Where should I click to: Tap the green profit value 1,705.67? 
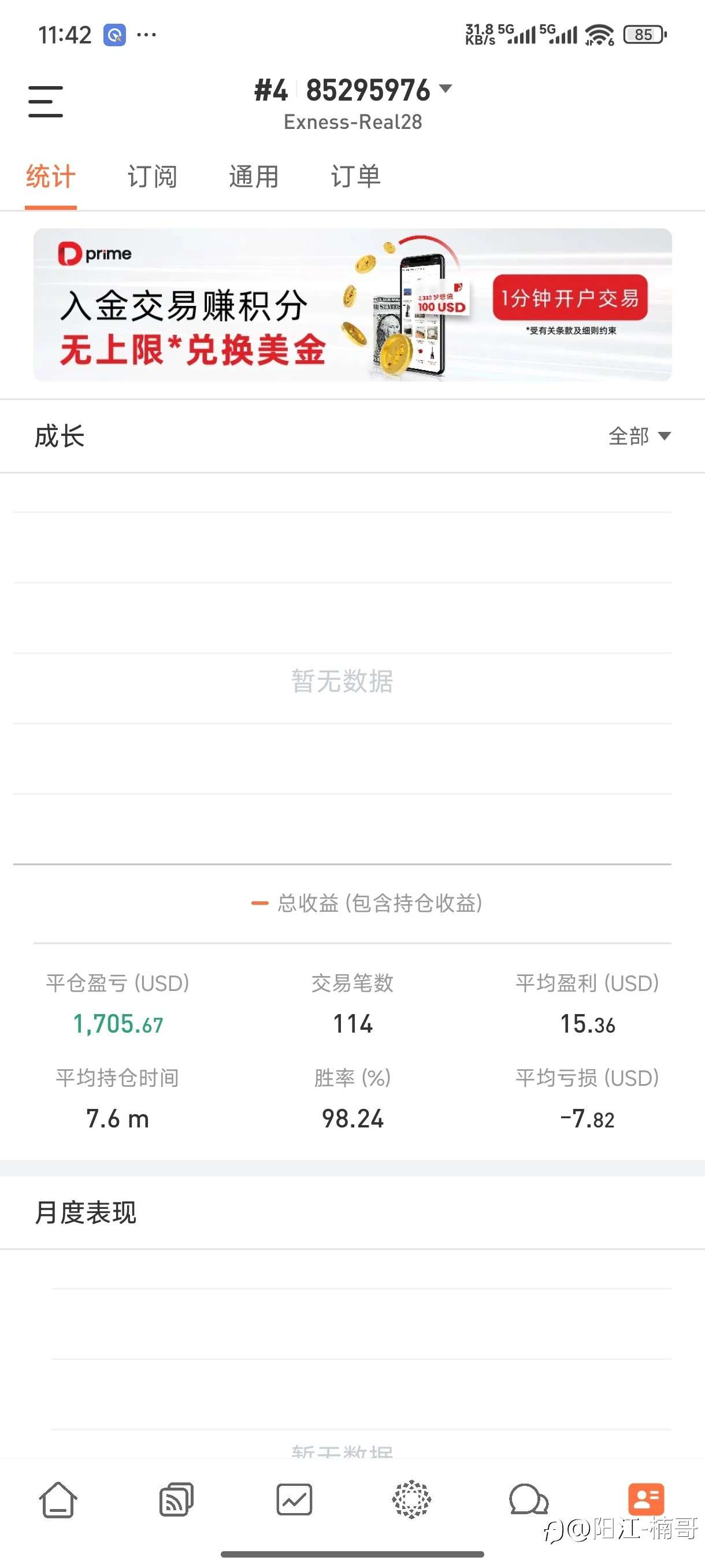pyautogui.click(x=117, y=1025)
